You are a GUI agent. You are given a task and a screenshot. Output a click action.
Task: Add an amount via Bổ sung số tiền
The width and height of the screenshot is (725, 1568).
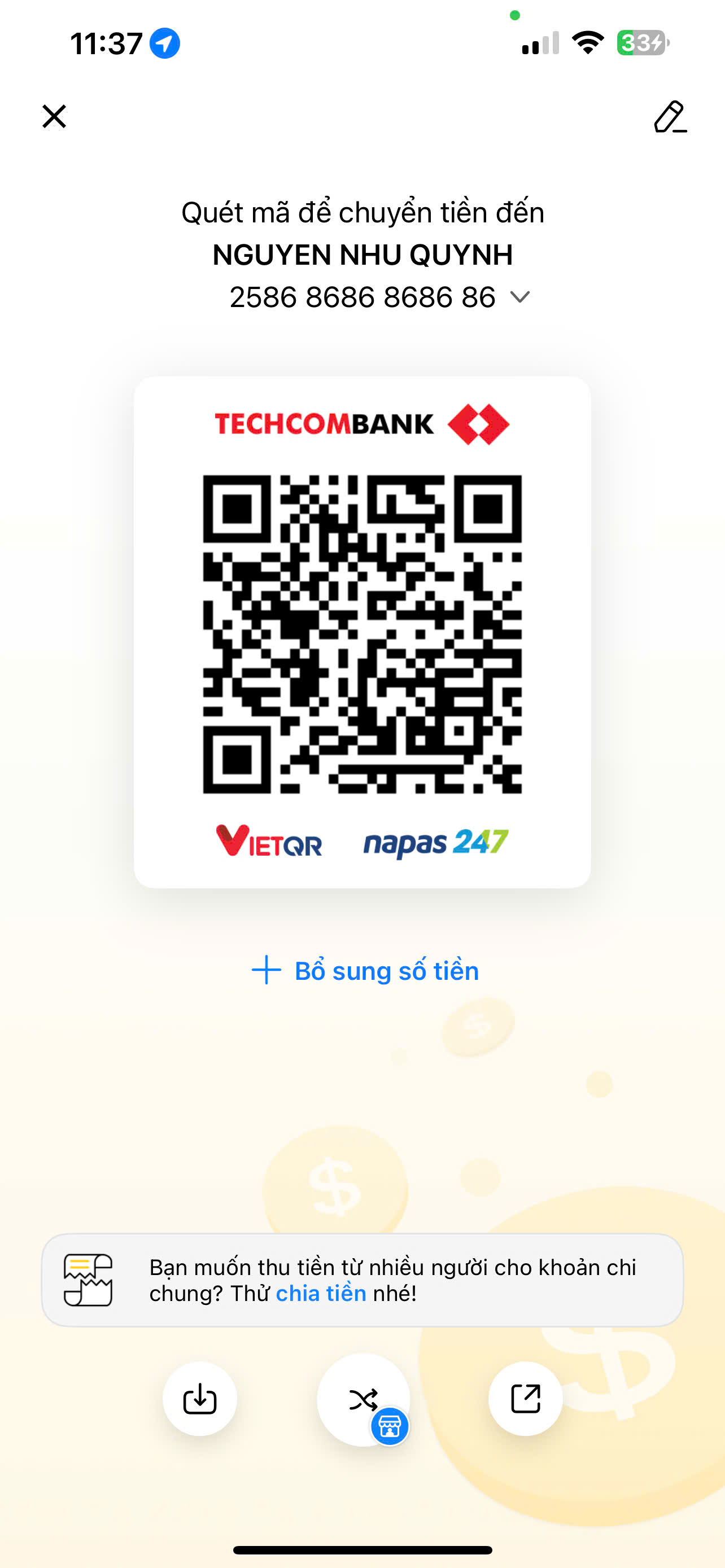[365, 971]
